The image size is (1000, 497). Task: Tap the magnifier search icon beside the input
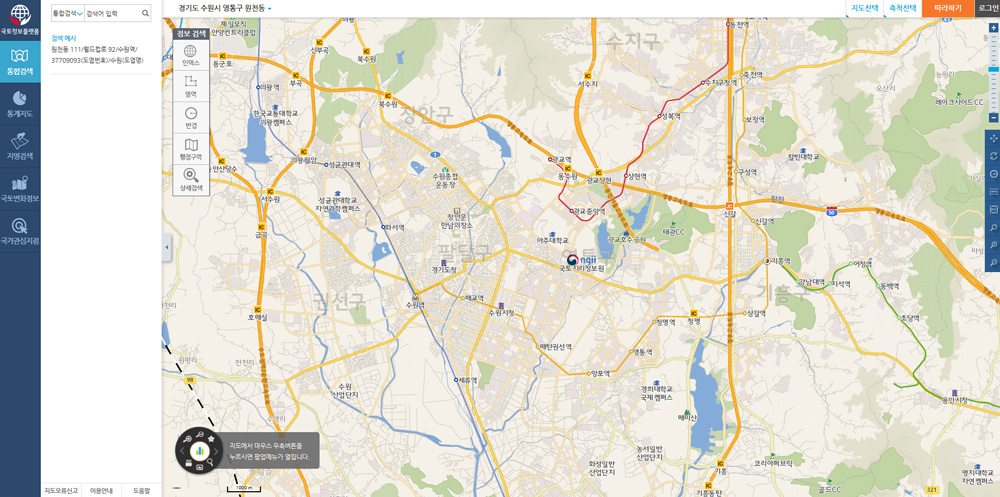[145, 14]
